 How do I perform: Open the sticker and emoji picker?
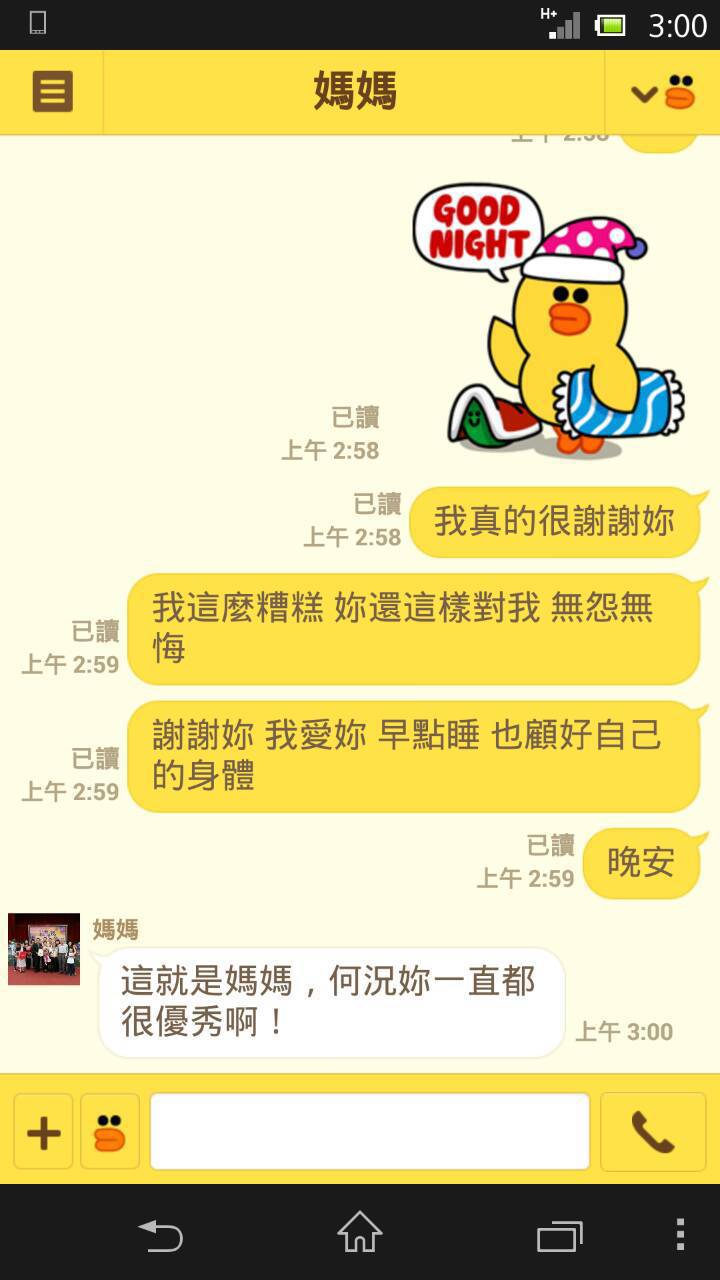point(110,1132)
